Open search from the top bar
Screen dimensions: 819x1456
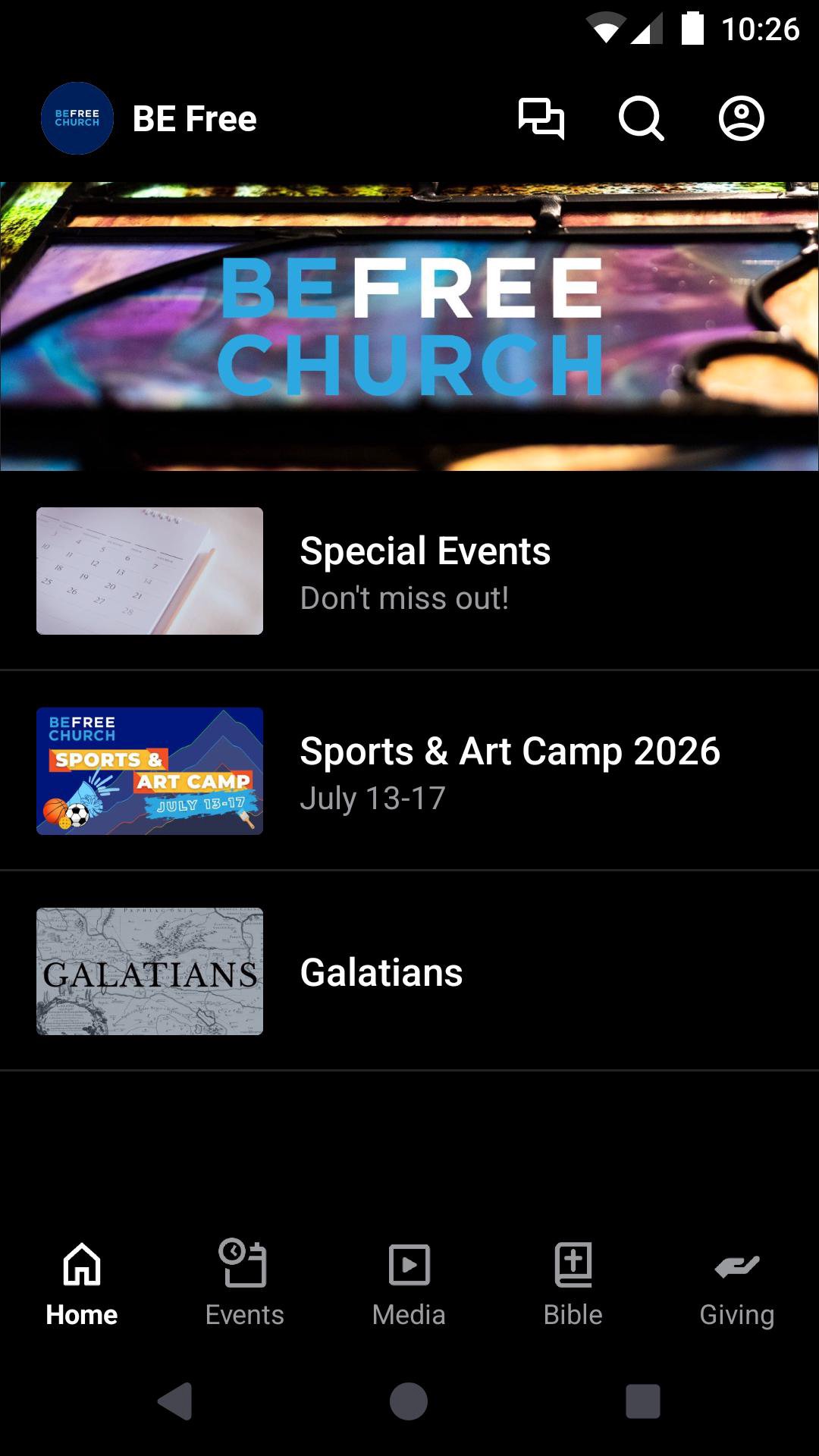tap(641, 118)
